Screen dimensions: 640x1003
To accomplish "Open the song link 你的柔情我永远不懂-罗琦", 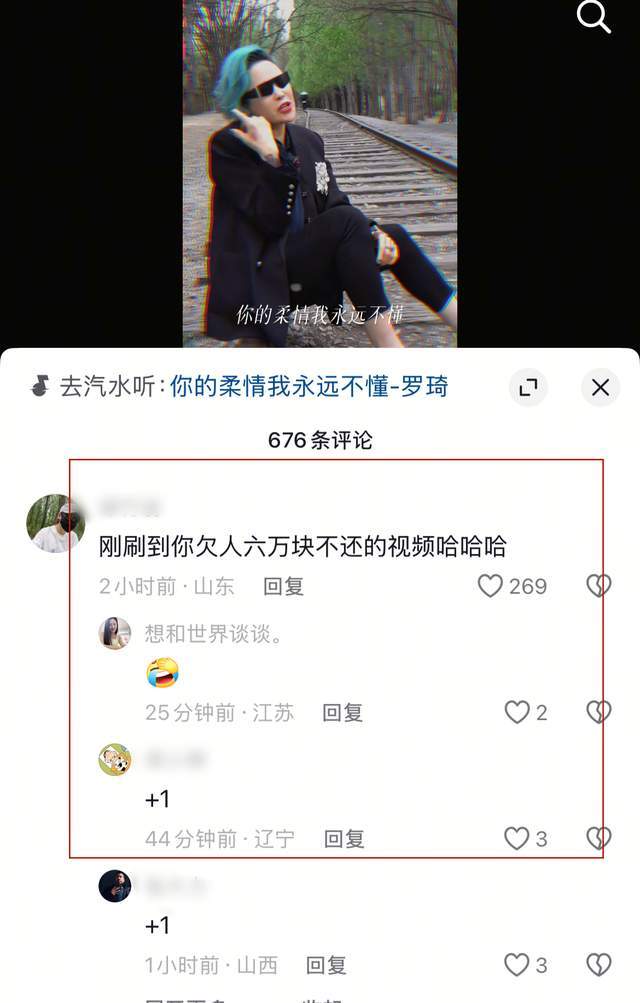I will [x=309, y=387].
